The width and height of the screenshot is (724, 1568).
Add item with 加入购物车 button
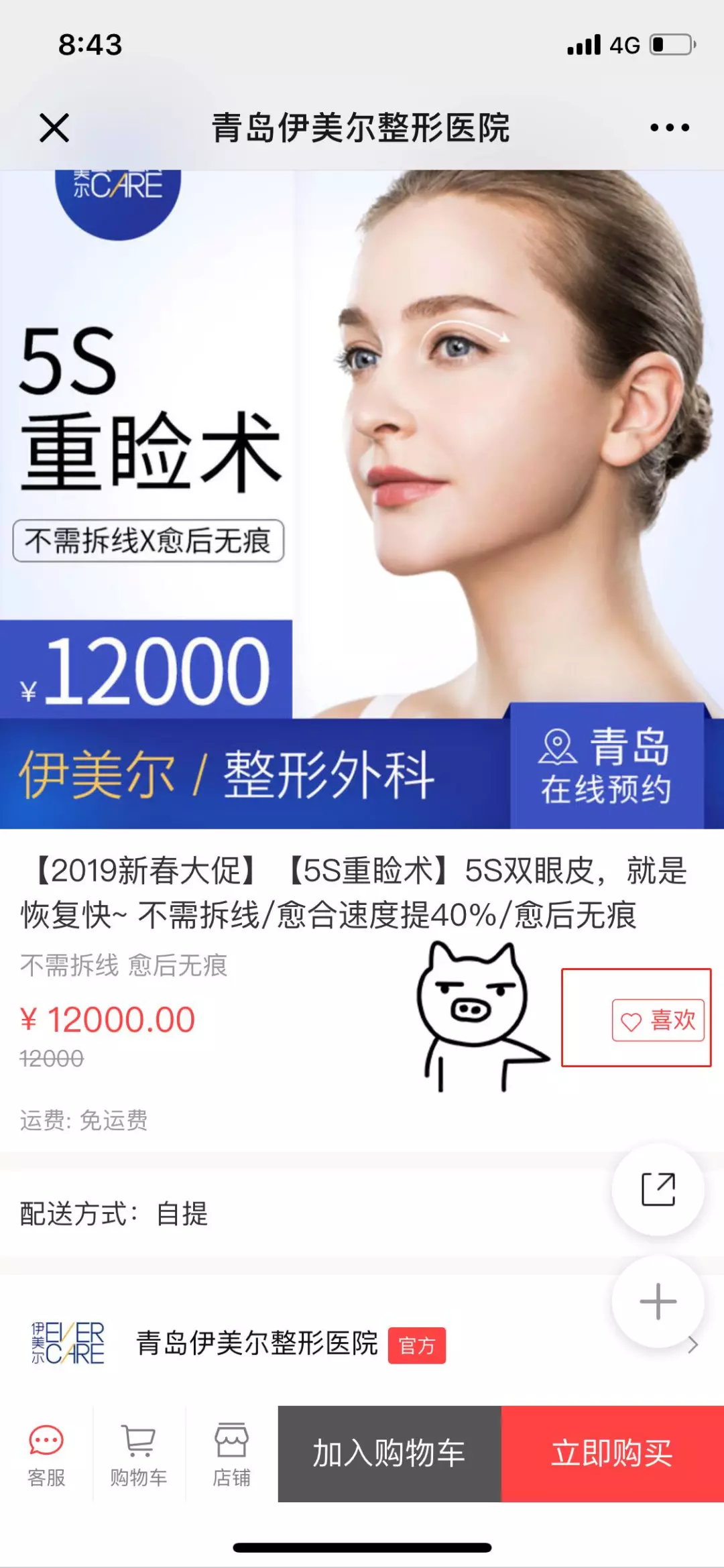click(389, 1453)
